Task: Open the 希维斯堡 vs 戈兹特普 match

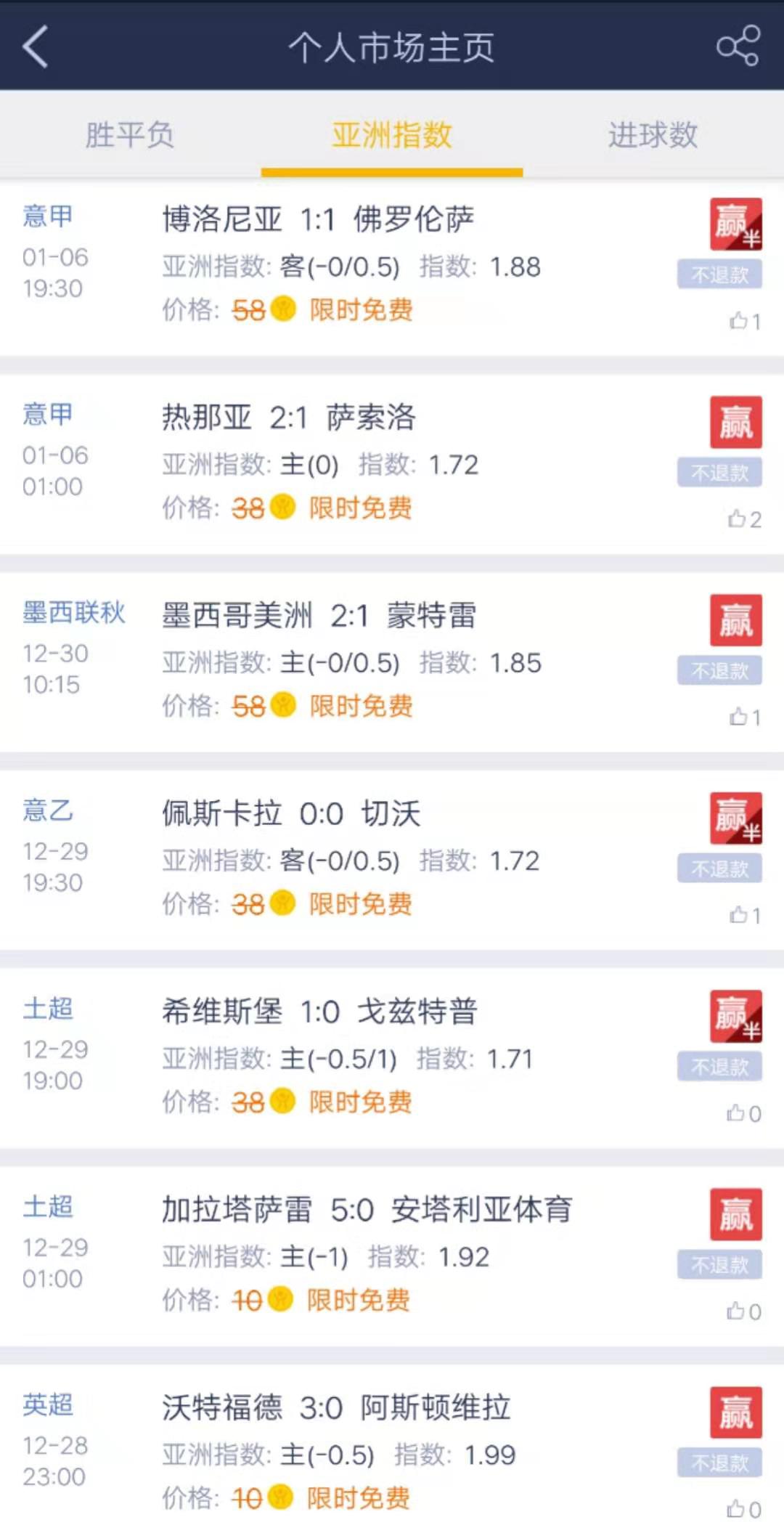Action: point(319,1012)
